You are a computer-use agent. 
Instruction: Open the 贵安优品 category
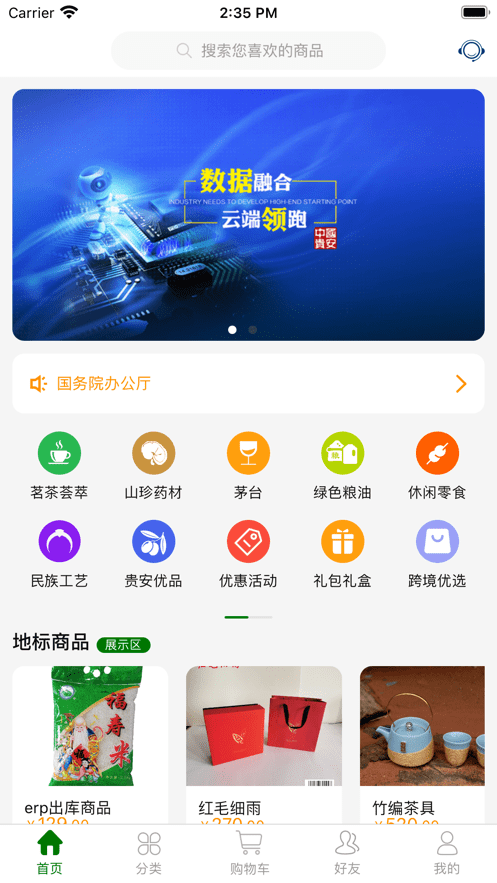154,554
